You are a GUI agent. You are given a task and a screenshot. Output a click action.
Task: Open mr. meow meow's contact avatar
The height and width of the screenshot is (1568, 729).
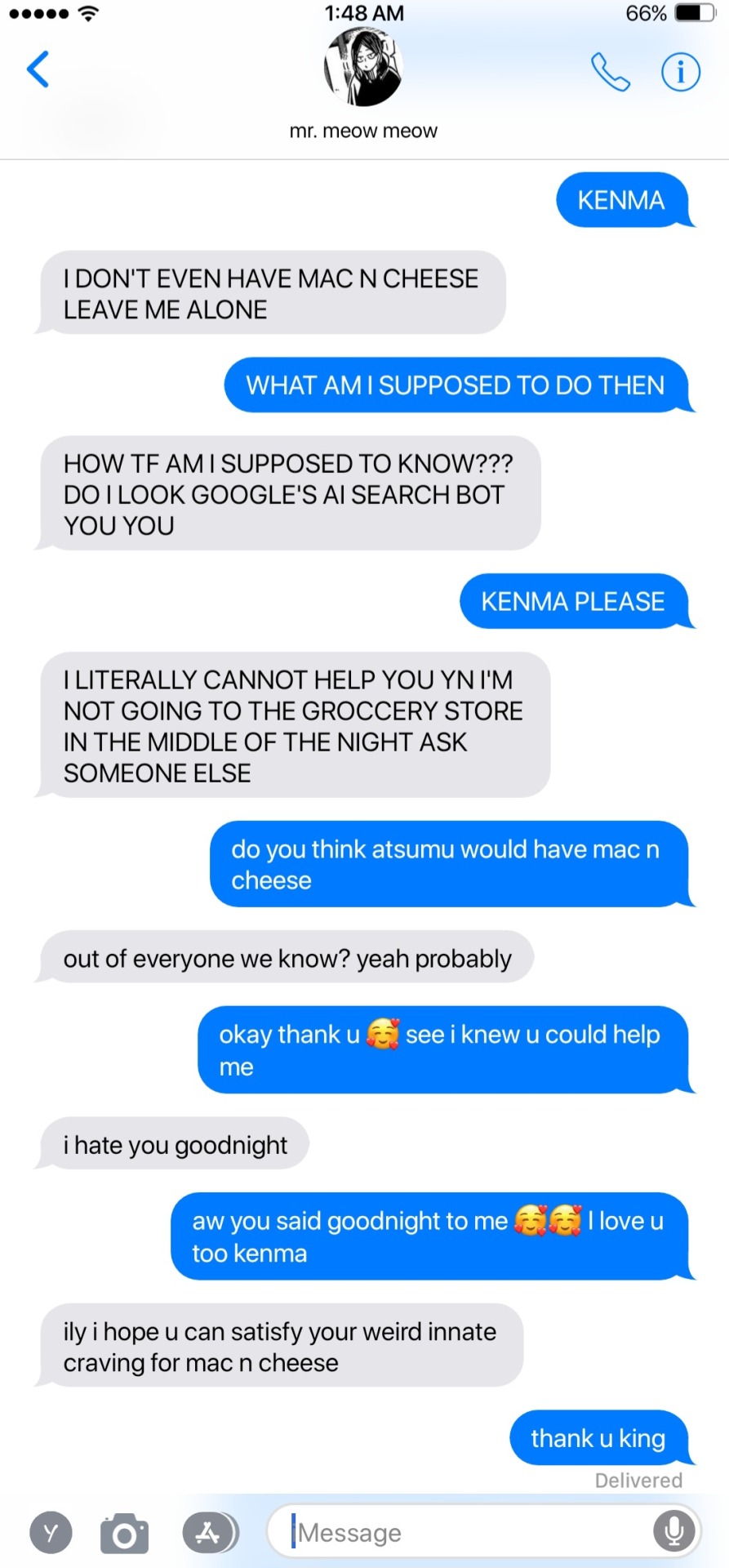click(363, 67)
